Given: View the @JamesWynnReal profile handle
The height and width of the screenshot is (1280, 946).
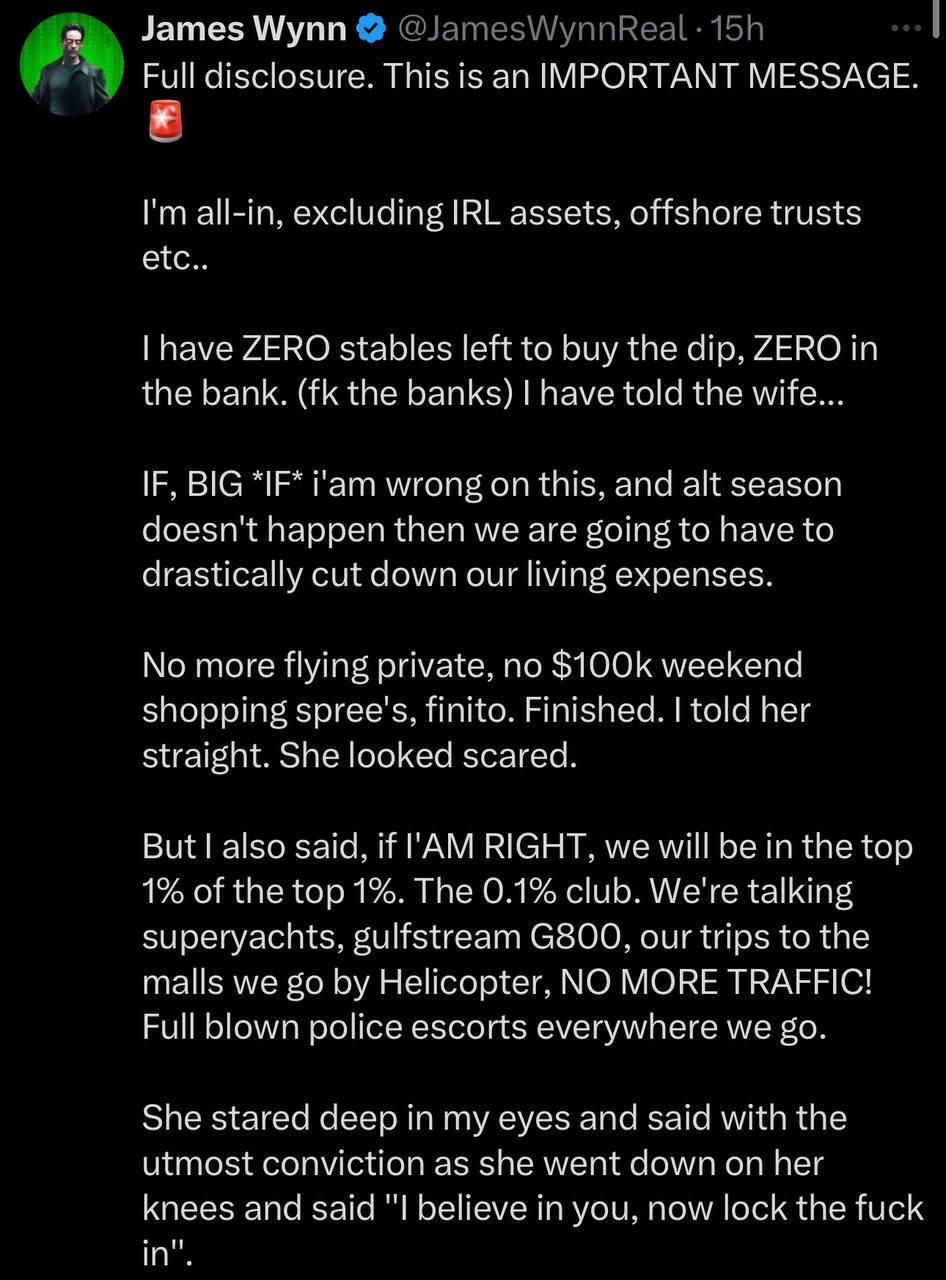Looking at the screenshot, I should pyautogui.click(x=543, y=29).
